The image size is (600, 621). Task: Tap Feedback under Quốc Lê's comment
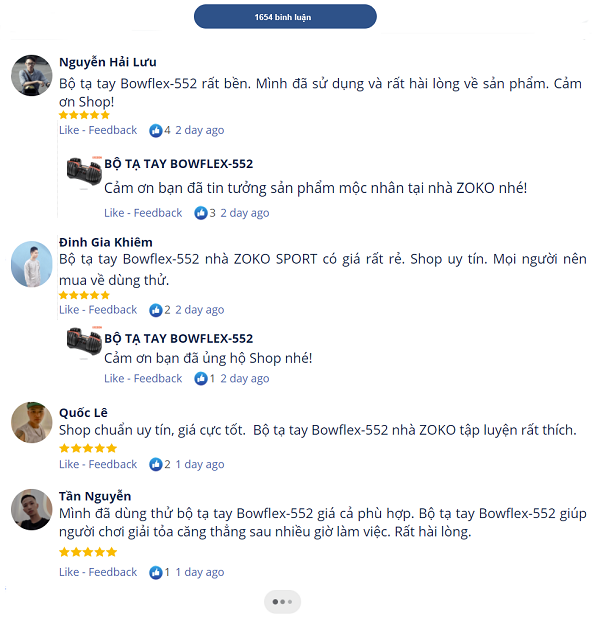click(112, 465)
